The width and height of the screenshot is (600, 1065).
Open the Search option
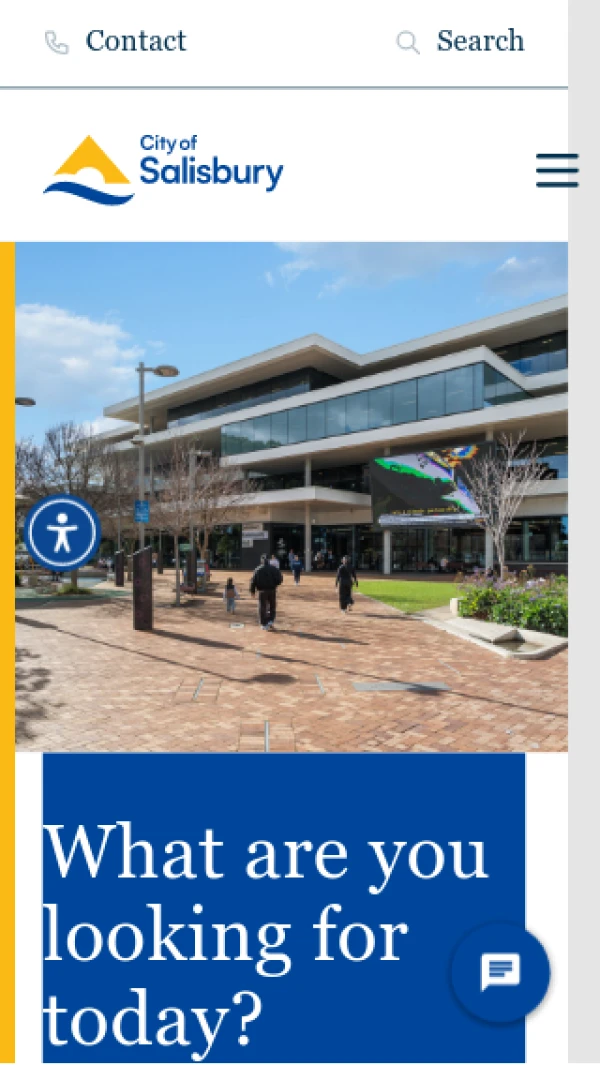[x=461, y=42]
